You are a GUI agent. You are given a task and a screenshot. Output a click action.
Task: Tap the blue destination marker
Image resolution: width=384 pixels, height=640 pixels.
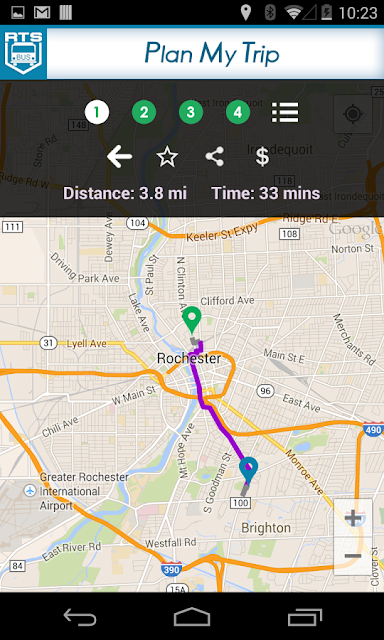[249, 470]
